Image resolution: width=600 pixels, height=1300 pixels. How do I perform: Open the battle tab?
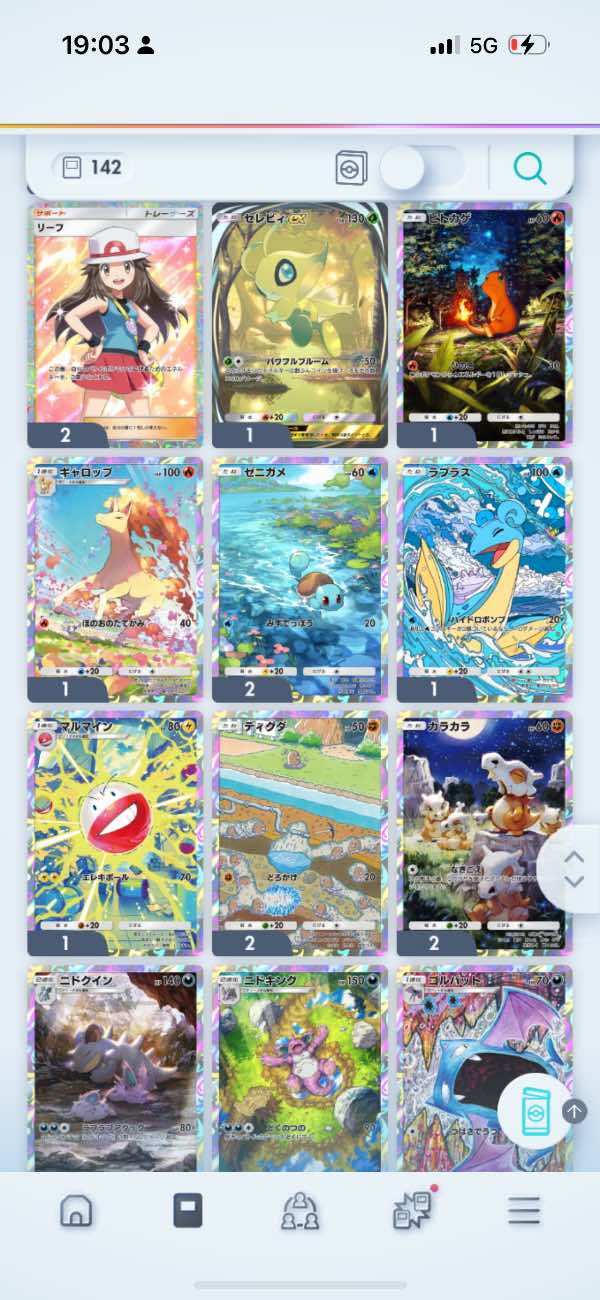pos(412,1210)
